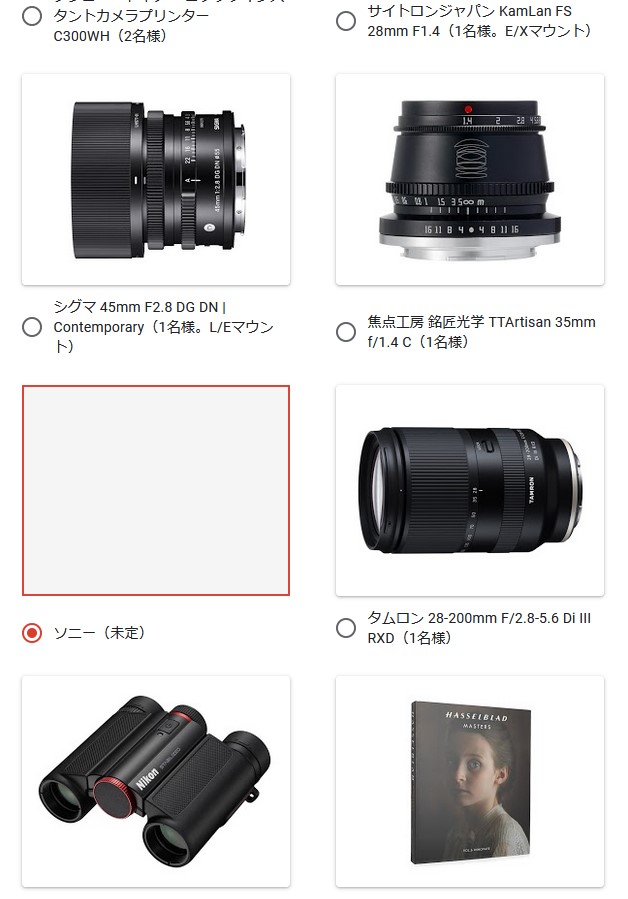Tap the TTArtisan 35mm lens image tile
This screenshot has width=628, height=899.
[470, 179]
